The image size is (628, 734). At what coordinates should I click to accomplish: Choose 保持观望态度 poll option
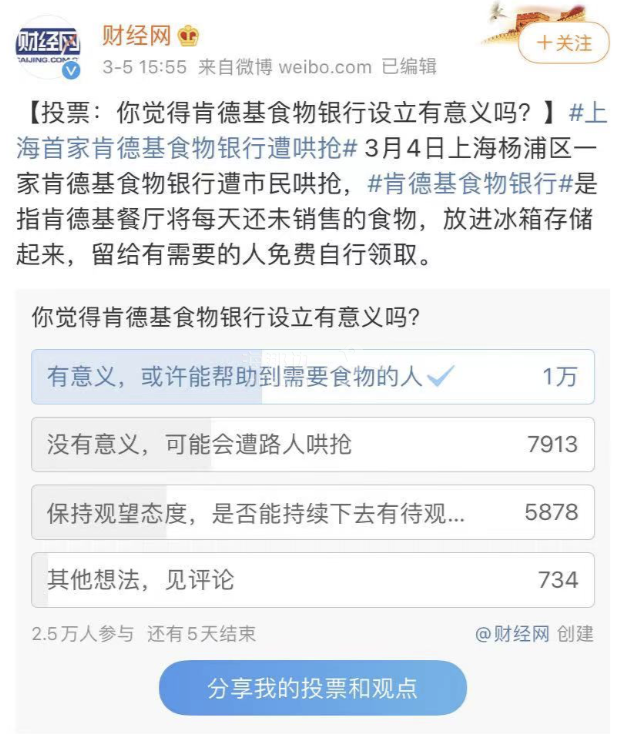click(312, 512)
